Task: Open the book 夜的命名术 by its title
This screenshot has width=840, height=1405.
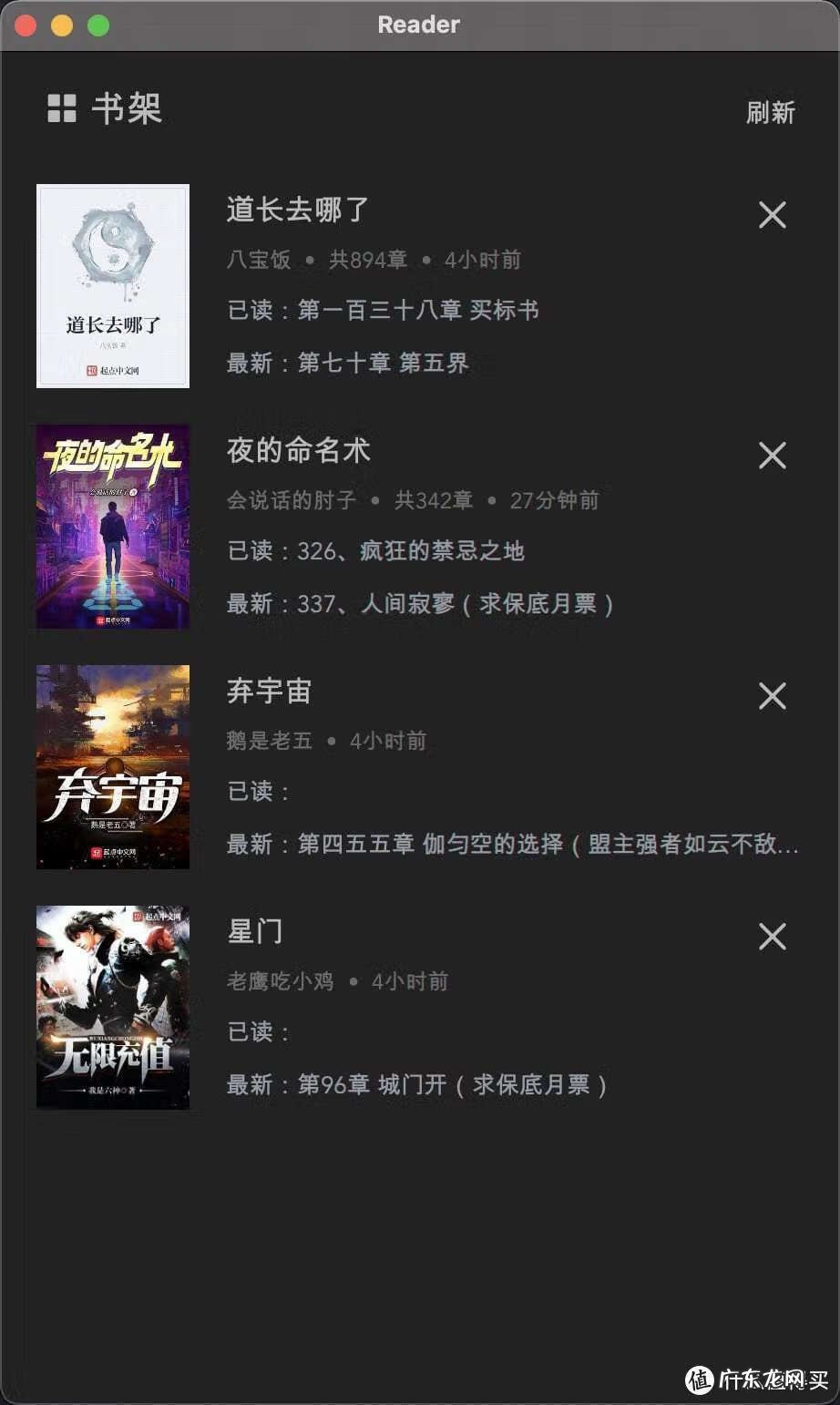Action: [x=298, y=450]
